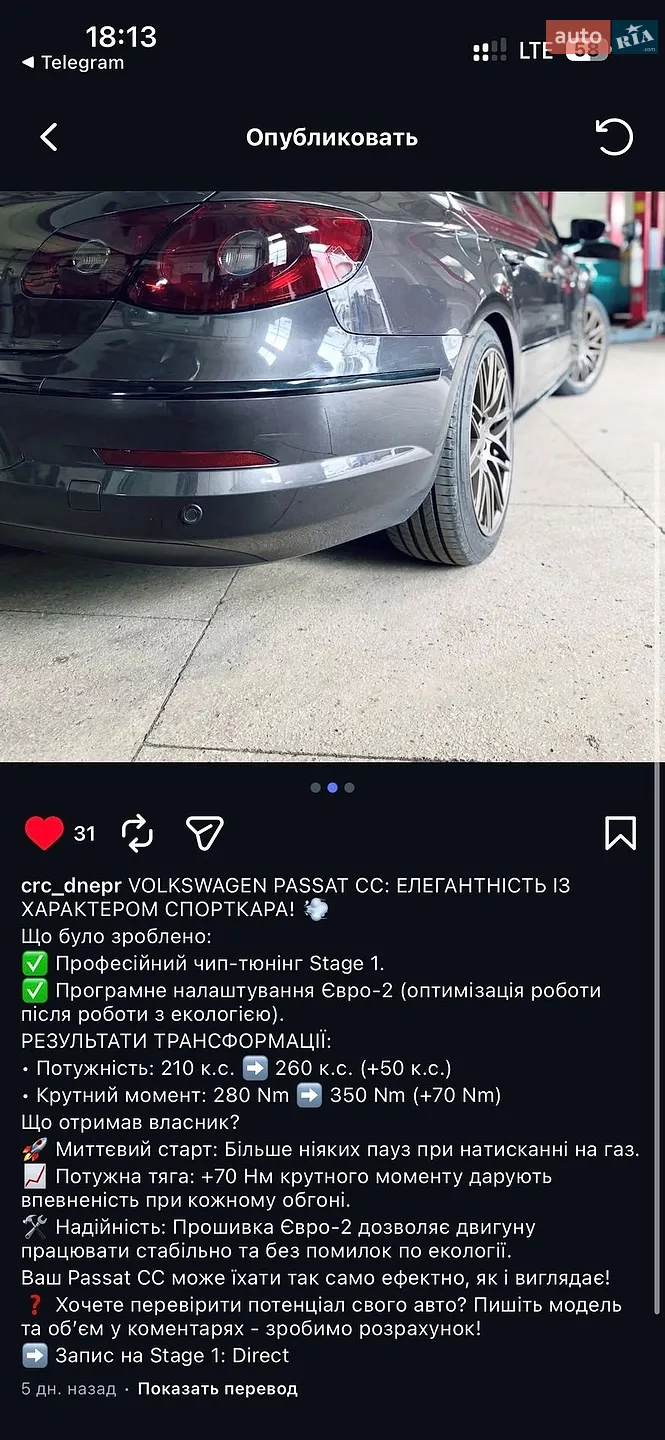This screenshot has height=1440, width=665.
Task: Go back using the top-left arrow
Action: 49,137
